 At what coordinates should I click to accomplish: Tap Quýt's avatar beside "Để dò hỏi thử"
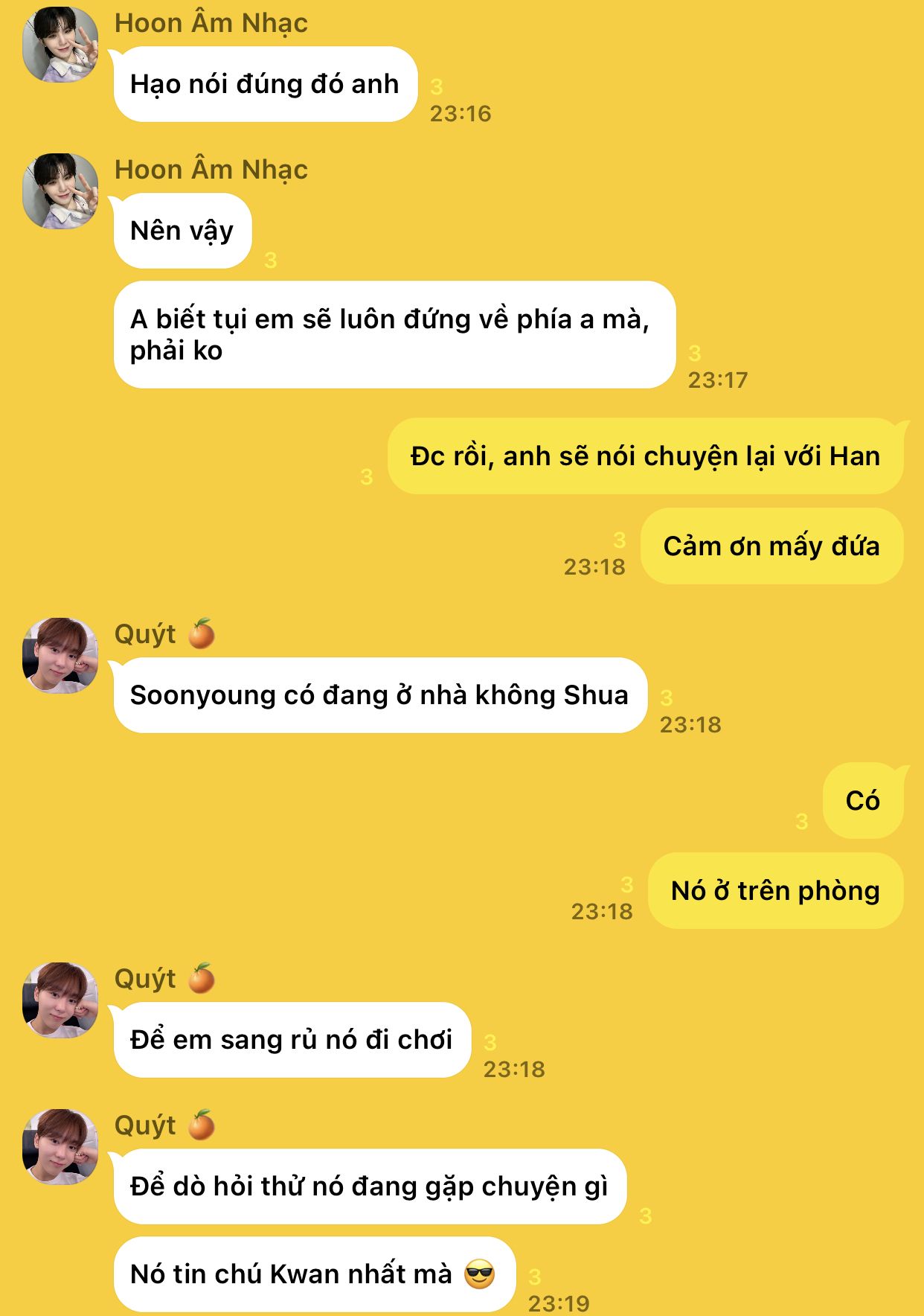(60, 1147)
